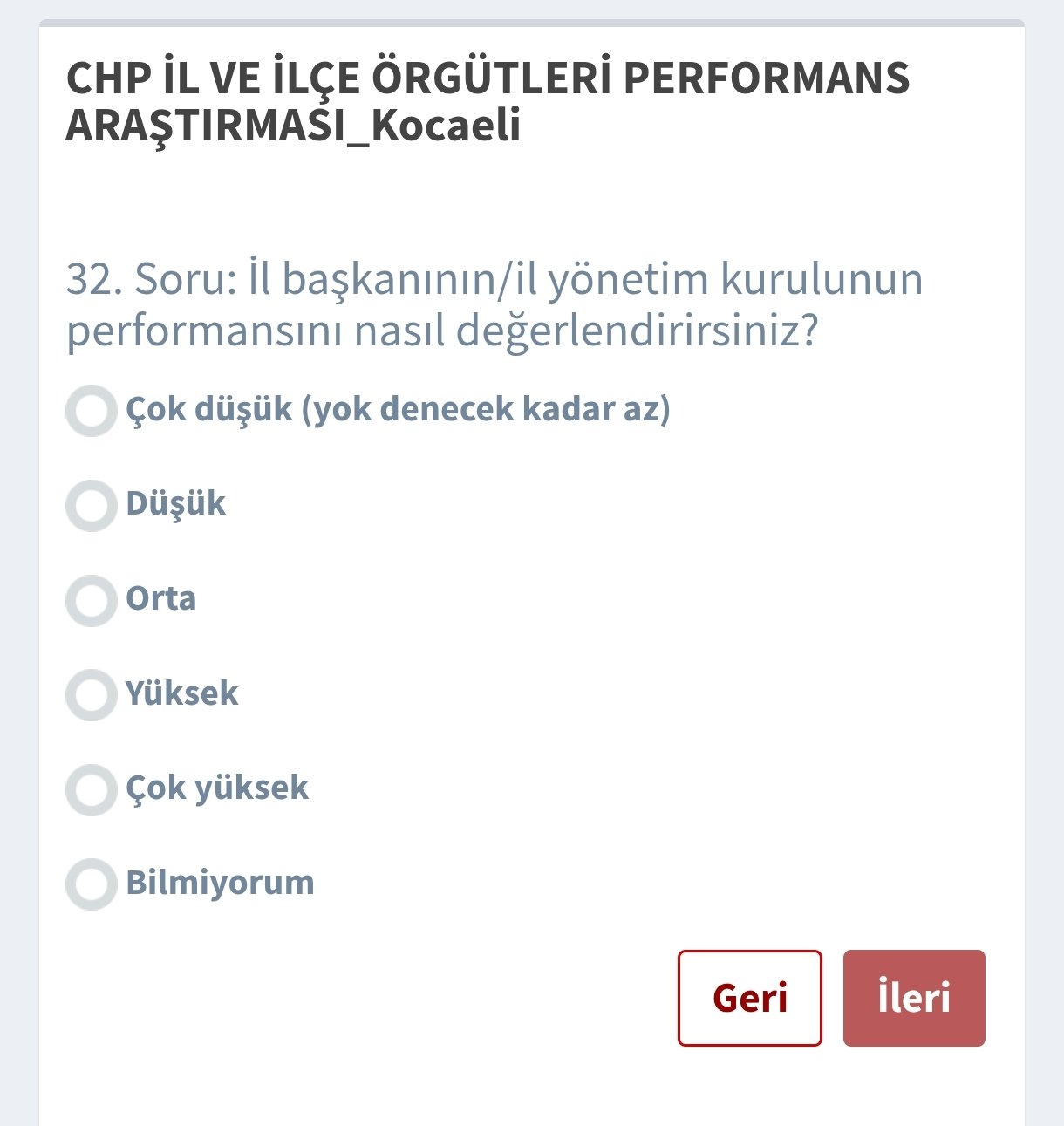This screenshot has height=1126, width=1064.
Task: Pick the 'Orta' answer
Action: pos(92,600)
